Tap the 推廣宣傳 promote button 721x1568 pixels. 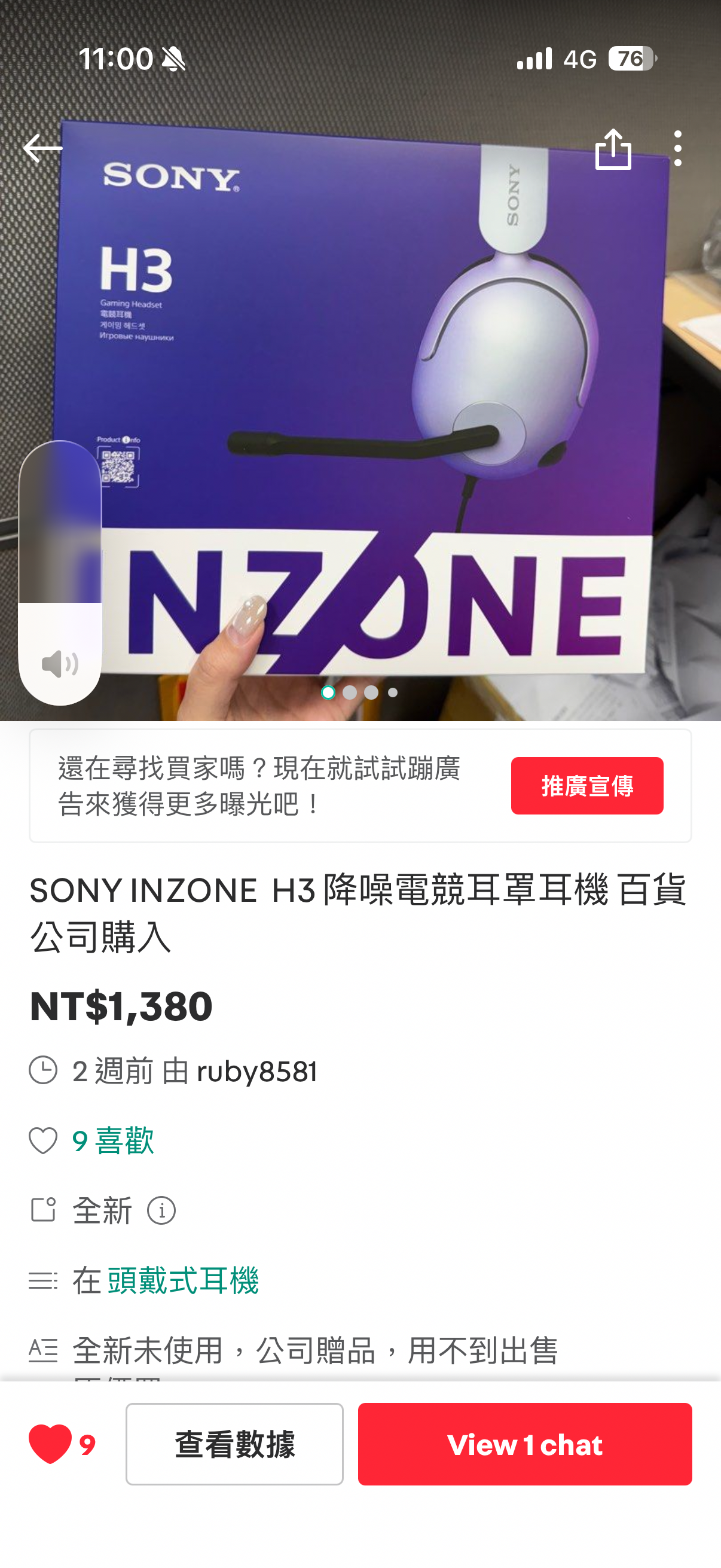pos(586,785)
